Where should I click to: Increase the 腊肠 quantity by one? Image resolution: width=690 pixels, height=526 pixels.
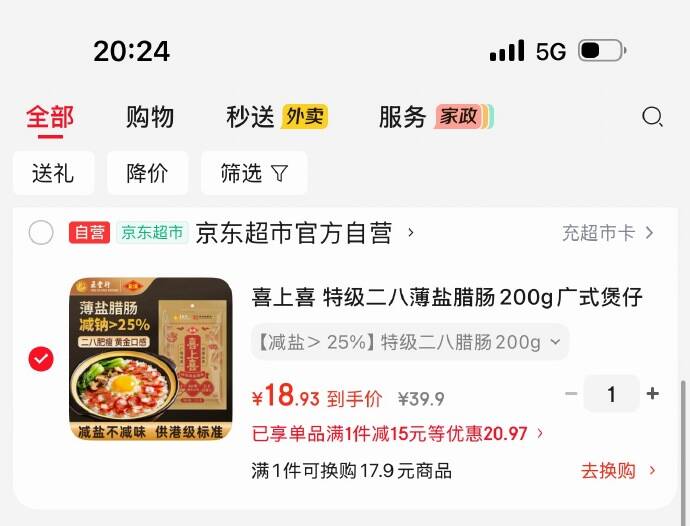[653, 394]
